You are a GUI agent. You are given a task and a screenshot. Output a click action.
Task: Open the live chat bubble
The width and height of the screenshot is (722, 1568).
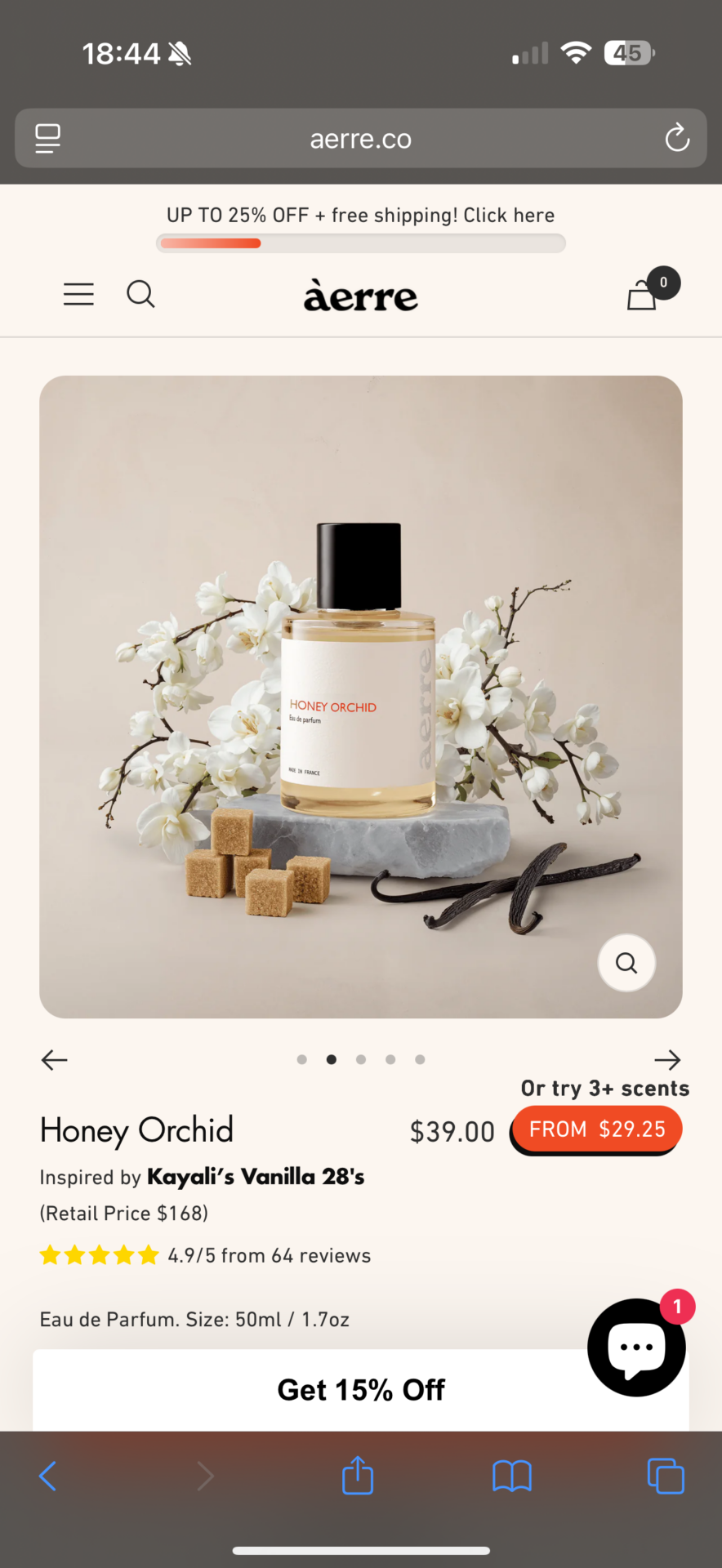tap(636, 1347)
